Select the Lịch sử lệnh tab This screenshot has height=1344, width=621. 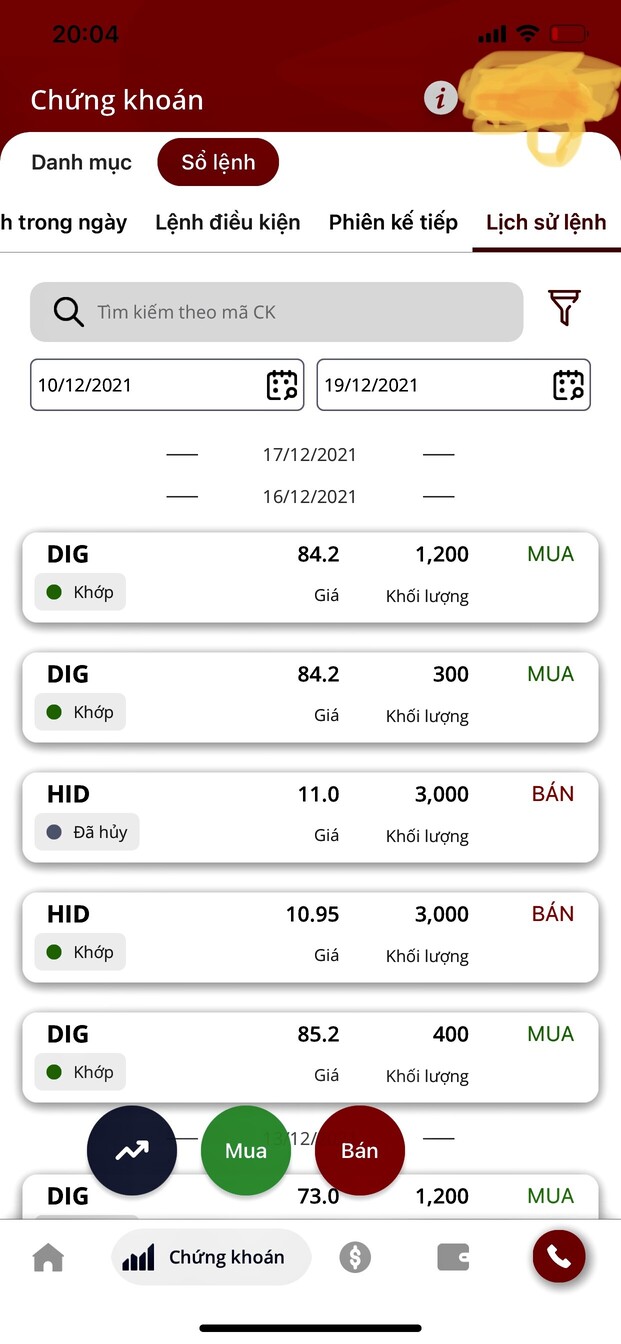point(546,222)
